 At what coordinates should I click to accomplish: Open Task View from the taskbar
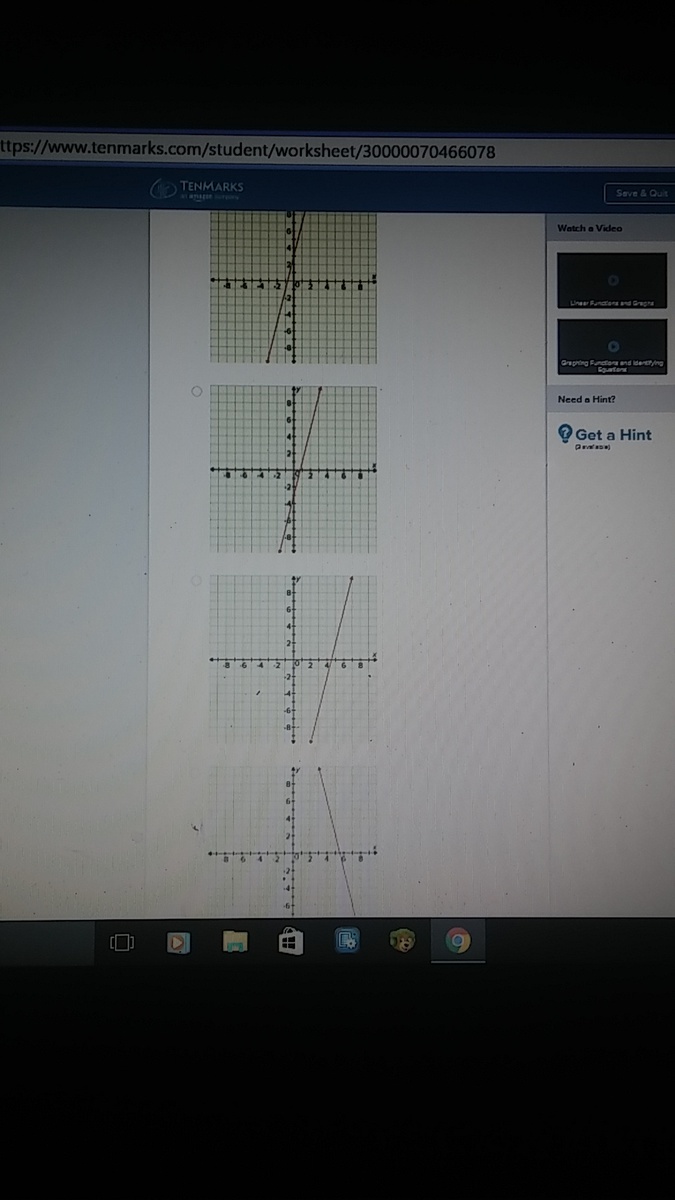click(121, 942)
